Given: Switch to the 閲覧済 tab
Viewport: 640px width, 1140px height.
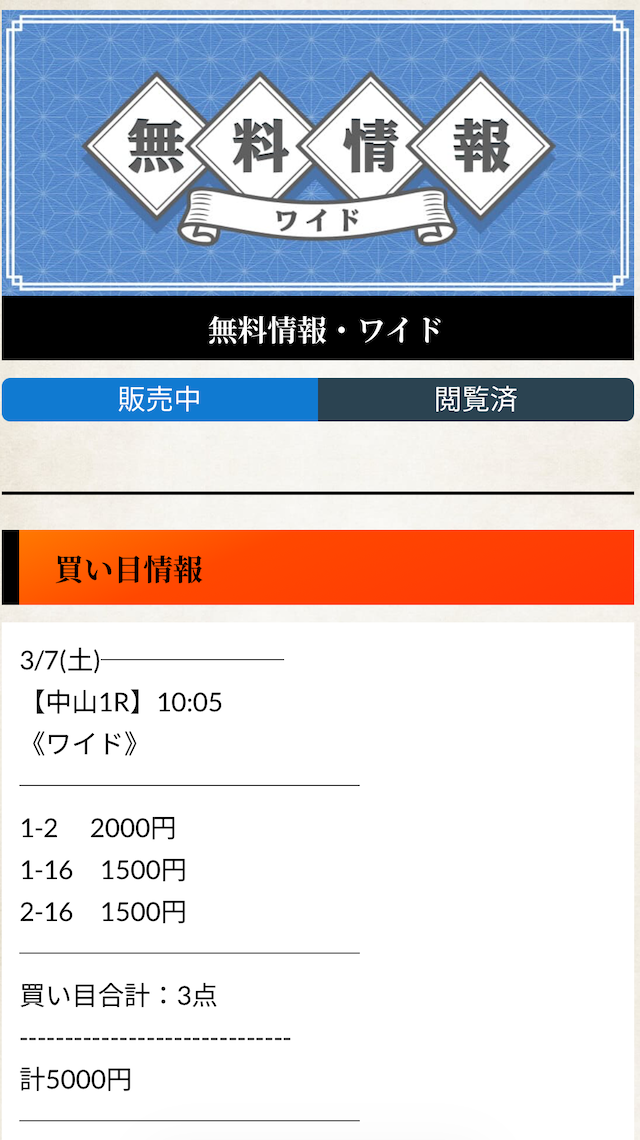Looking at the screenshot, I should tap(476, 399).
